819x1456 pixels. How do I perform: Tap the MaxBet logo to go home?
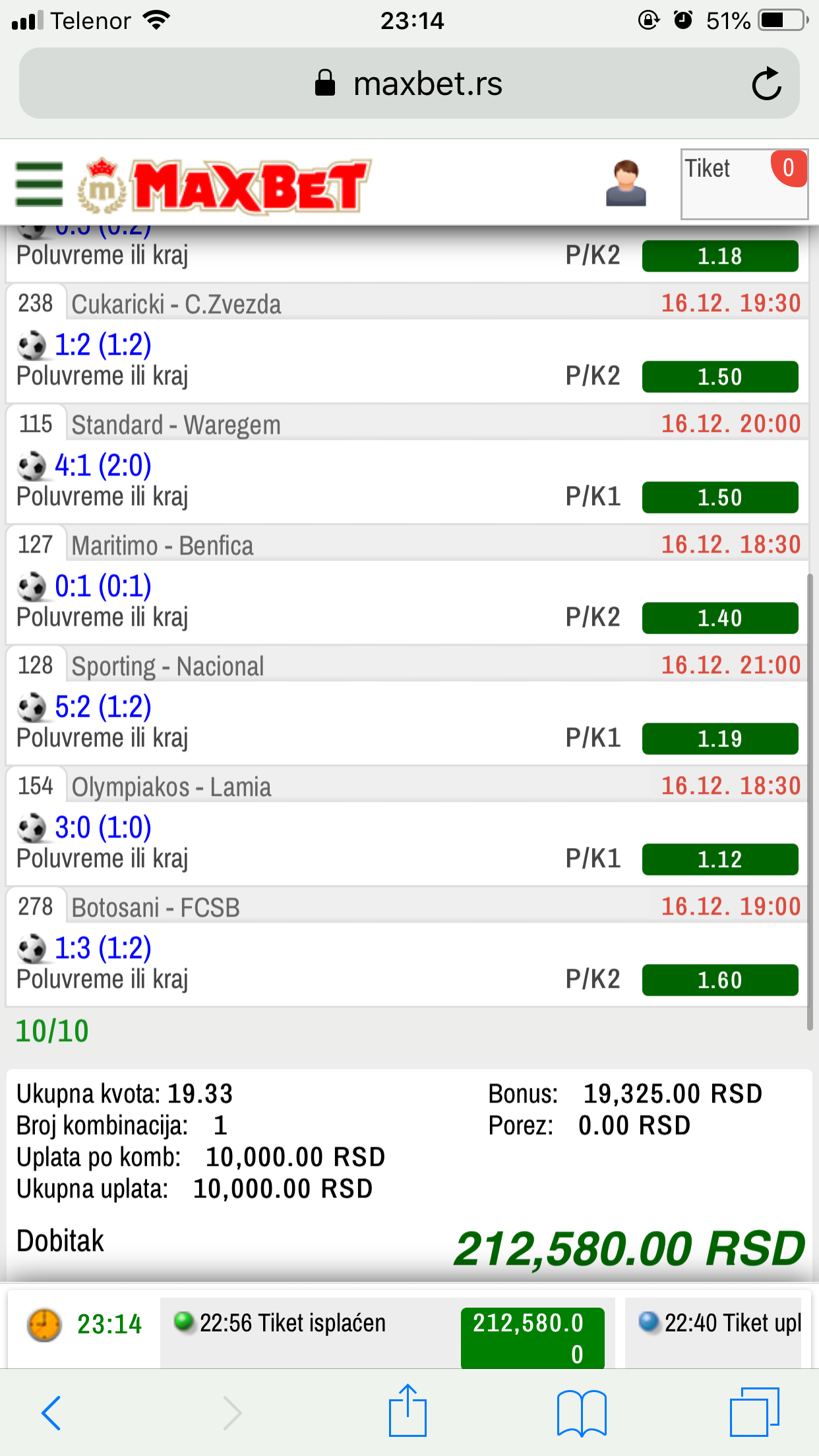click(x=224, y=186)
